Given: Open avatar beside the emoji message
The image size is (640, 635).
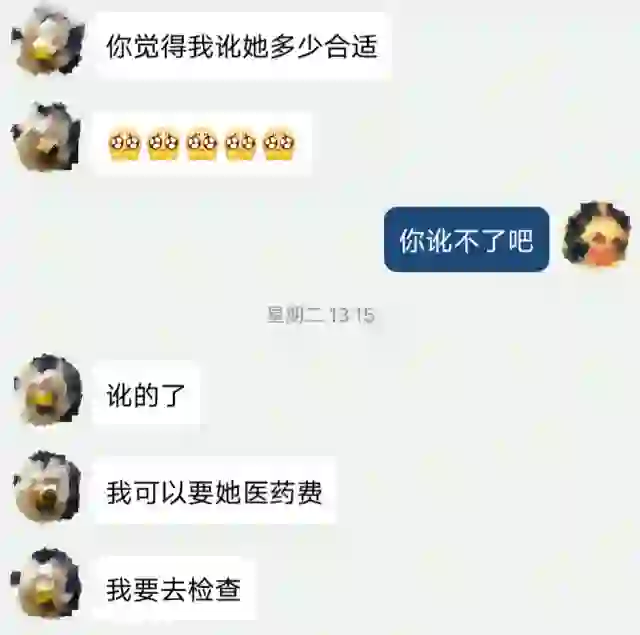Looking at the screenshot, I should pyautogui.click(x=47, y=138).
